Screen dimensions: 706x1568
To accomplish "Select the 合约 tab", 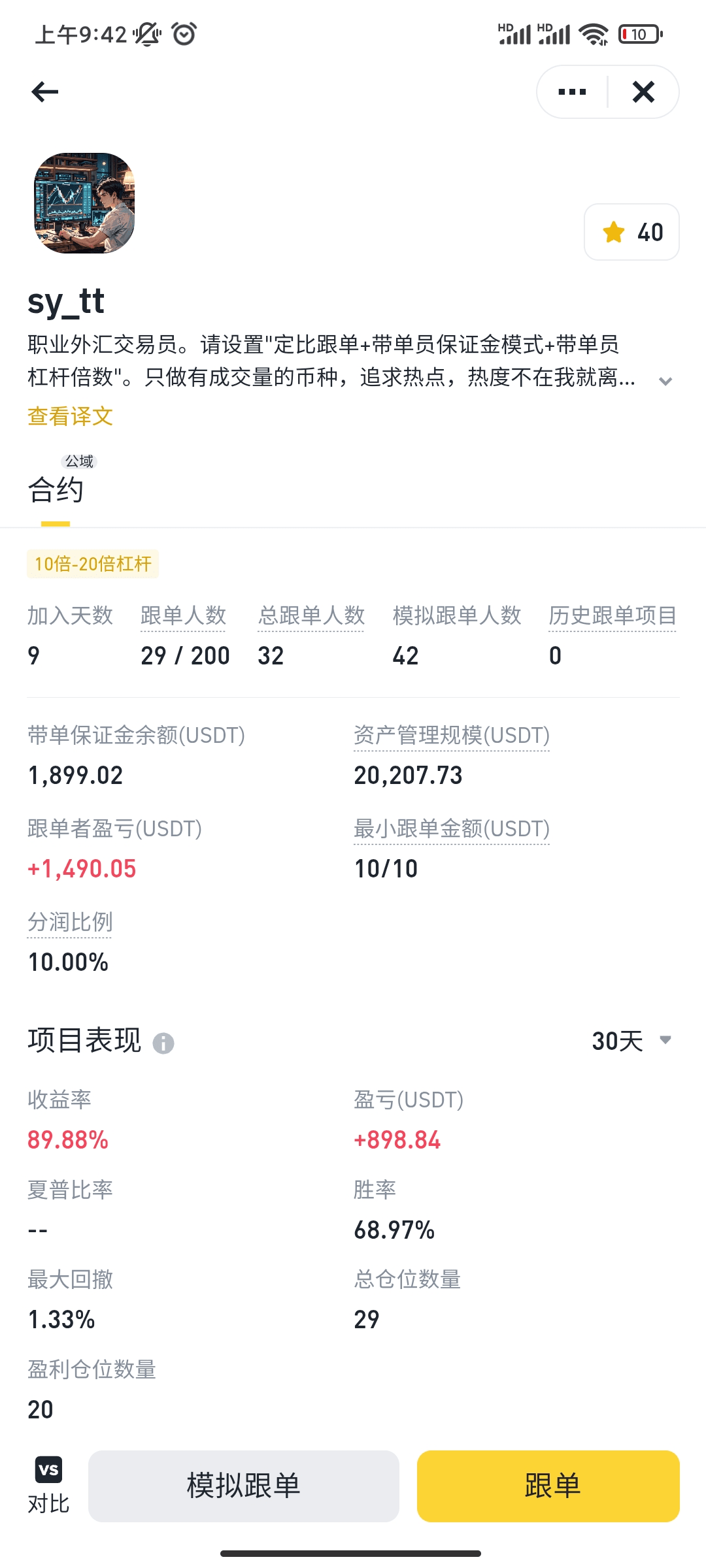I will point(56,489).
